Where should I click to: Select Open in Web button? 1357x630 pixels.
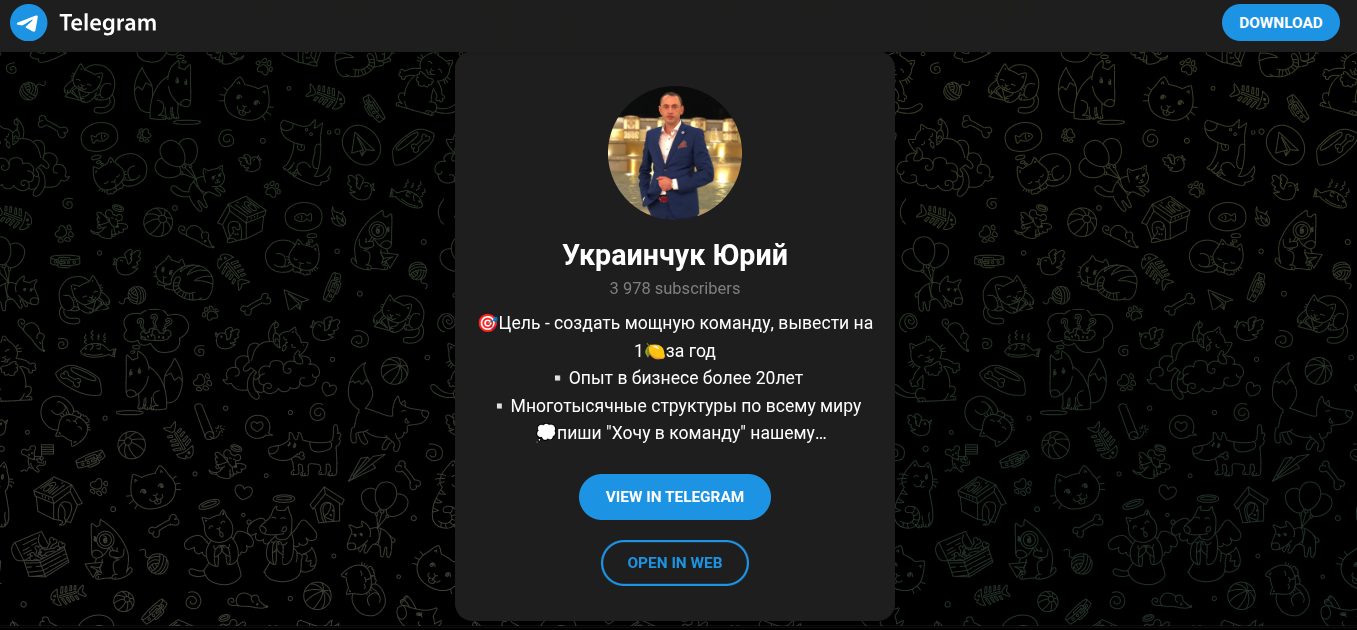pos(674,563)
